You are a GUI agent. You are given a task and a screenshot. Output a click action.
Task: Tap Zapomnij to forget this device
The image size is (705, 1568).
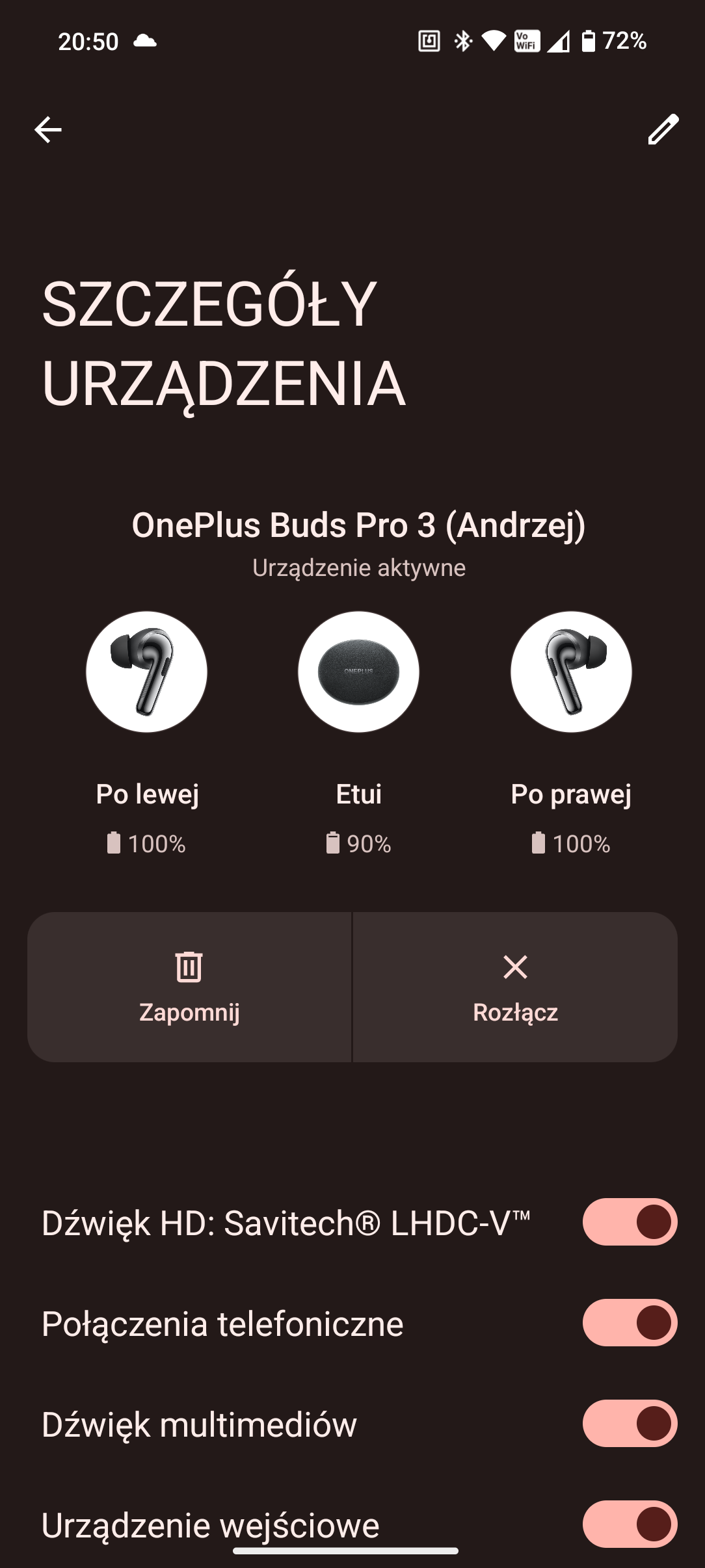coord(189,987)
